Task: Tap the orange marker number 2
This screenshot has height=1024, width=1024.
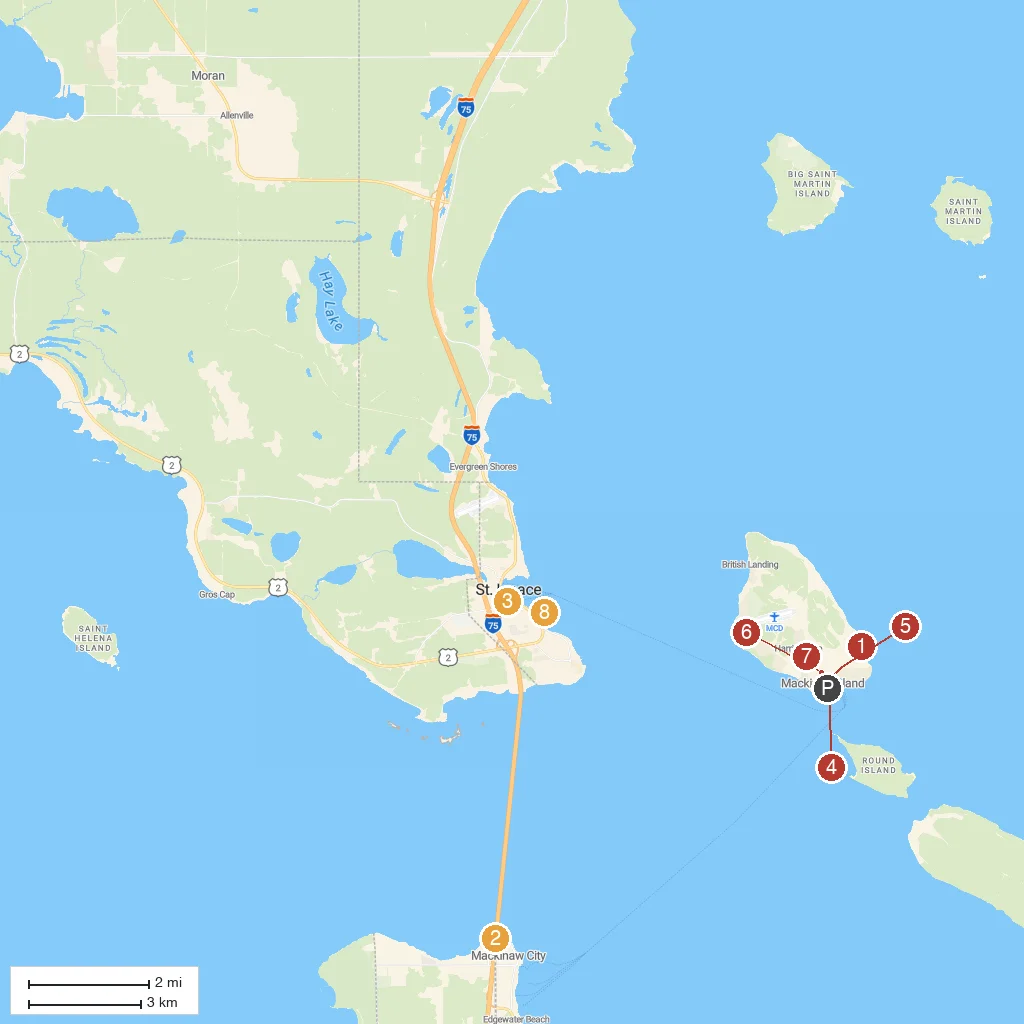Action: (495, 938)
